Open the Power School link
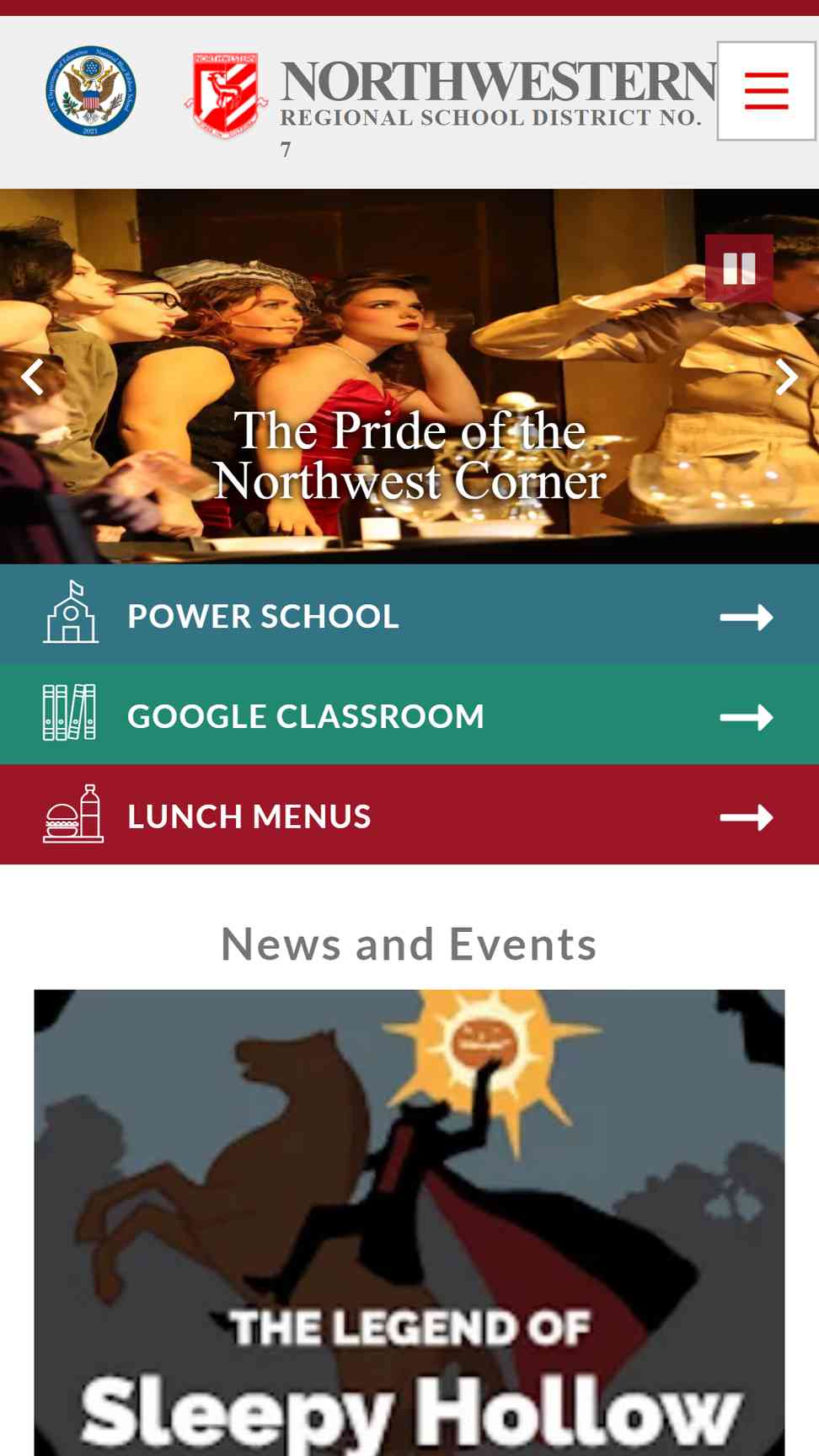The image size is (819, 1456). [x=409, y=615]
